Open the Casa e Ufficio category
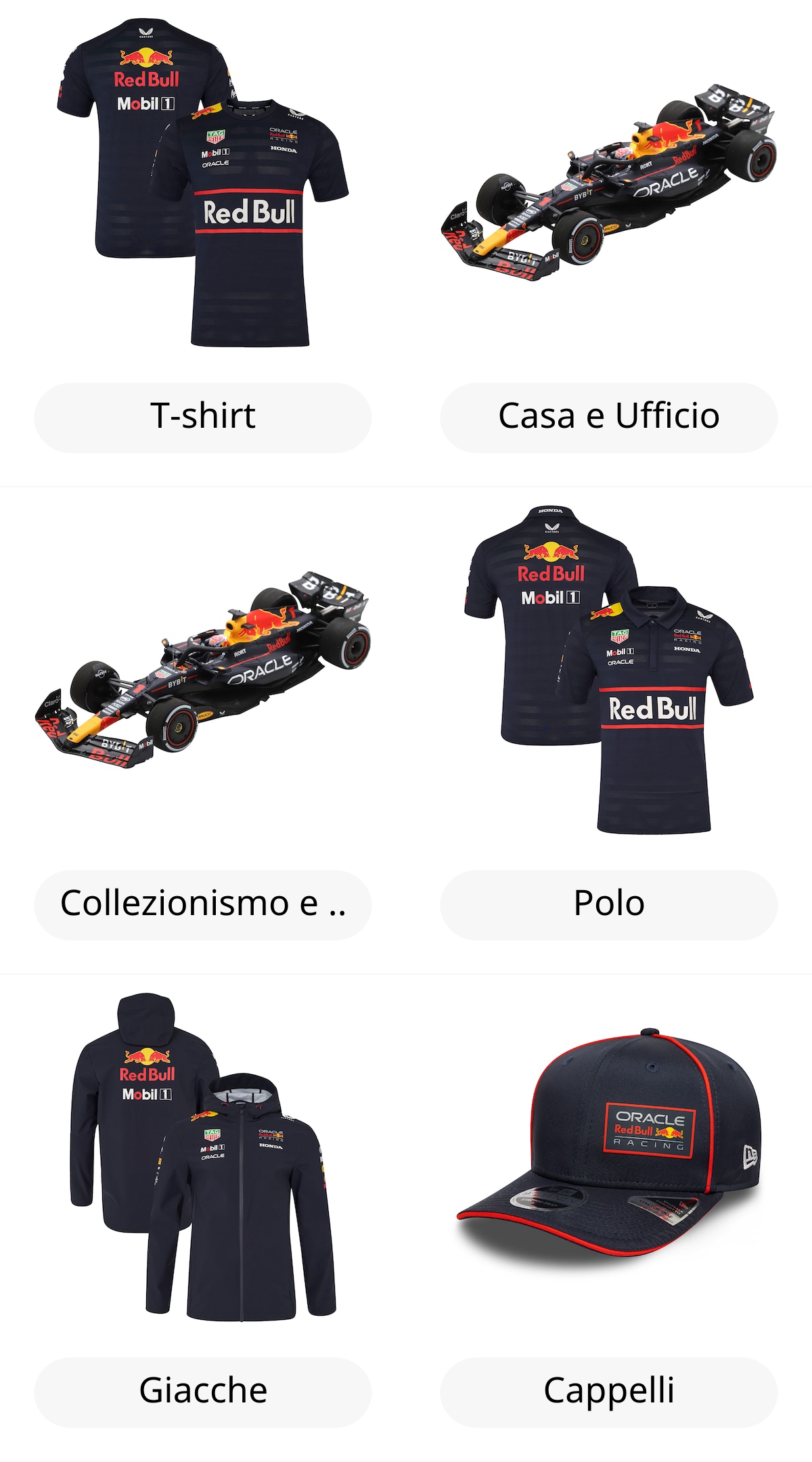The width and height of the screenshot is (812, 1462). (x=608, y=416)
